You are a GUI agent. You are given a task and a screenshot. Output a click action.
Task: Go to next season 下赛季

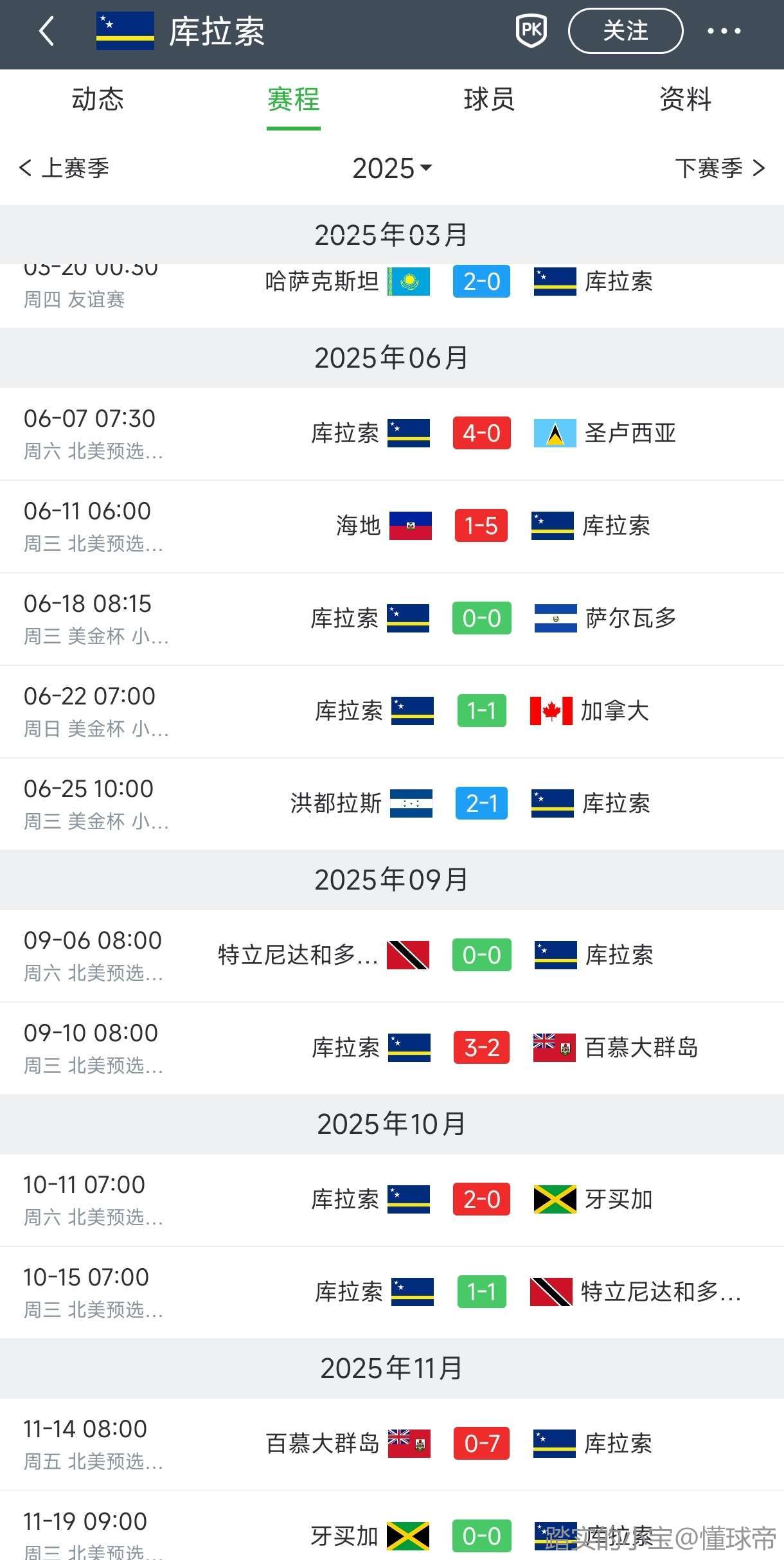point(720,168)
